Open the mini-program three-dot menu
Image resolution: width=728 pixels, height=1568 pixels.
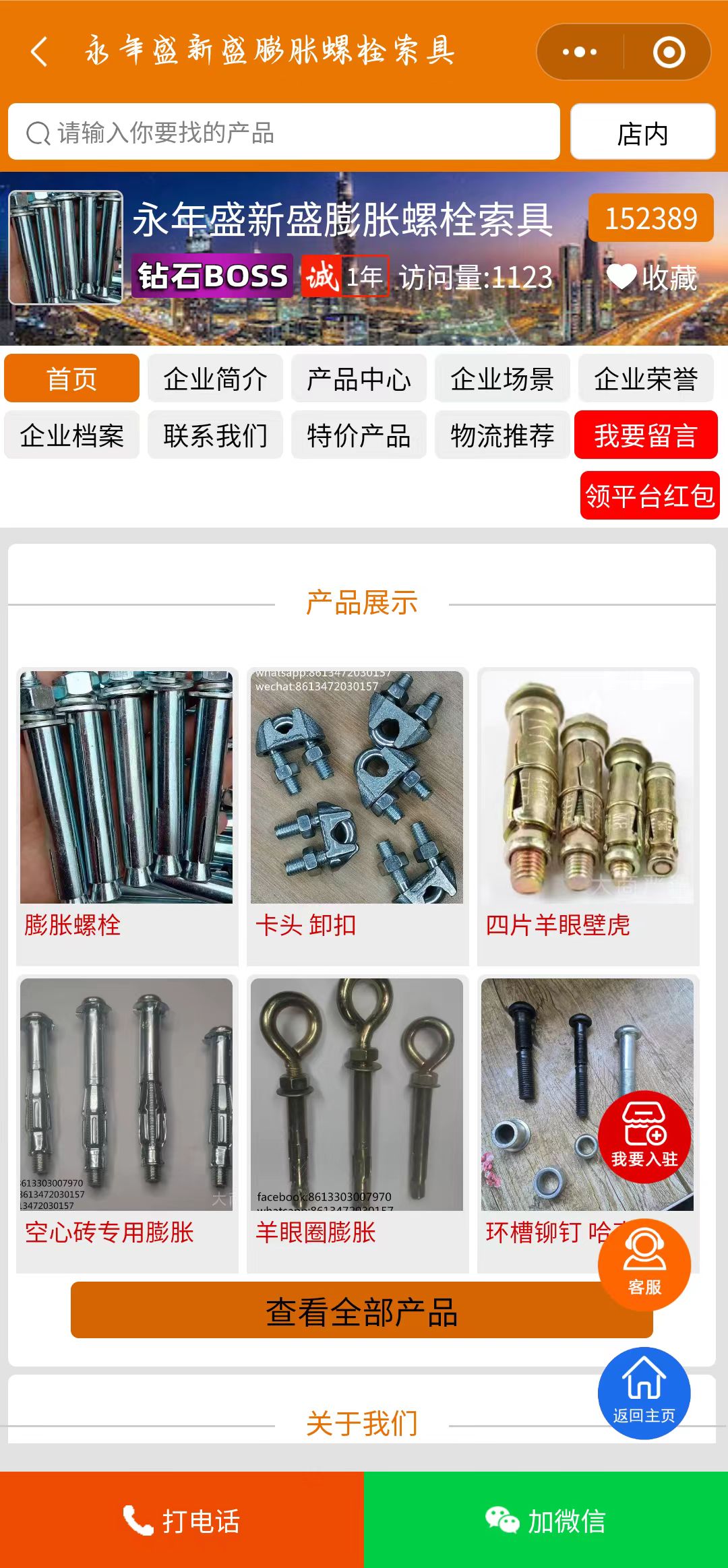pos(580,52)
